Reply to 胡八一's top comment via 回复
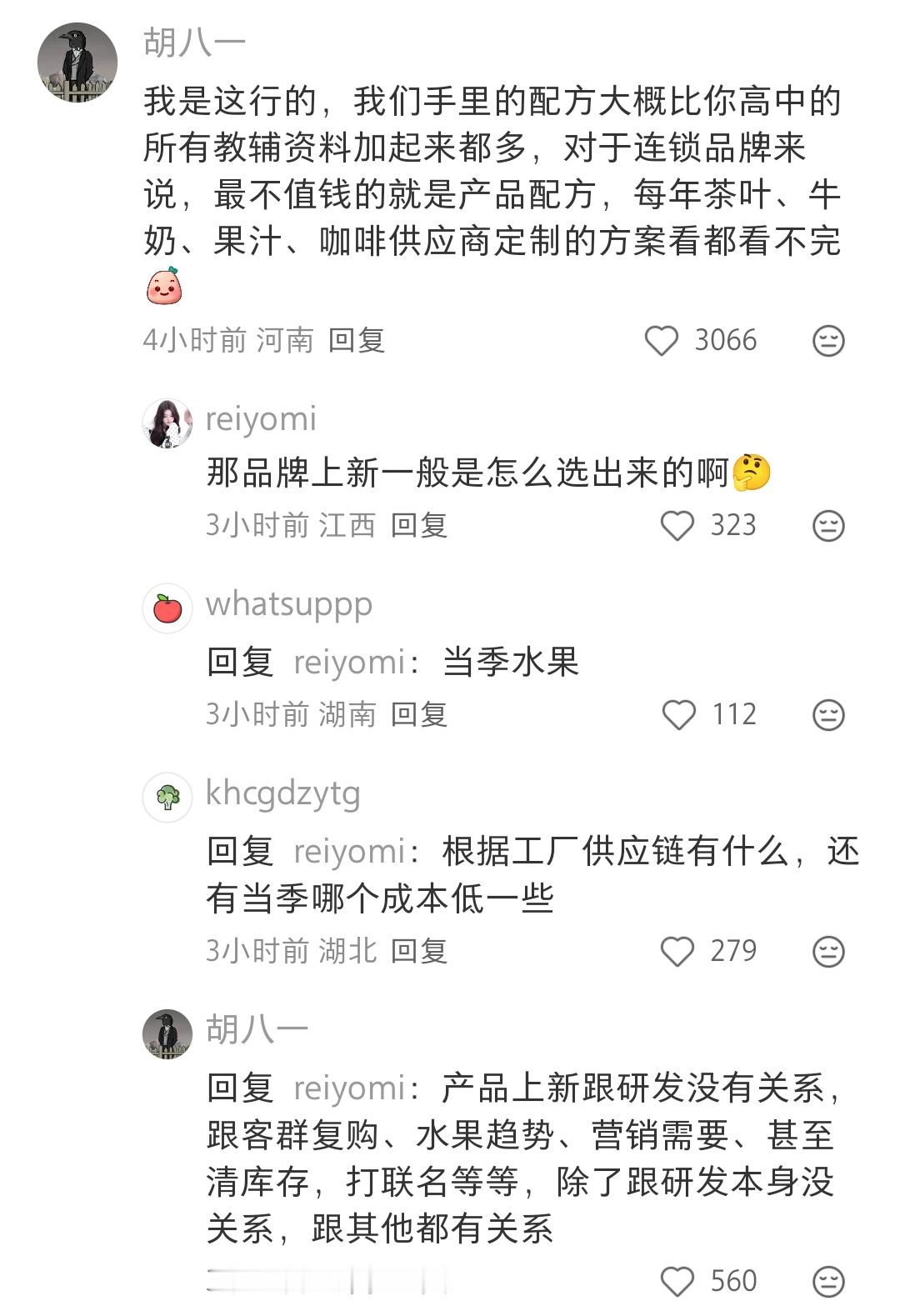Screen dimensions: 900x1316 357,340
